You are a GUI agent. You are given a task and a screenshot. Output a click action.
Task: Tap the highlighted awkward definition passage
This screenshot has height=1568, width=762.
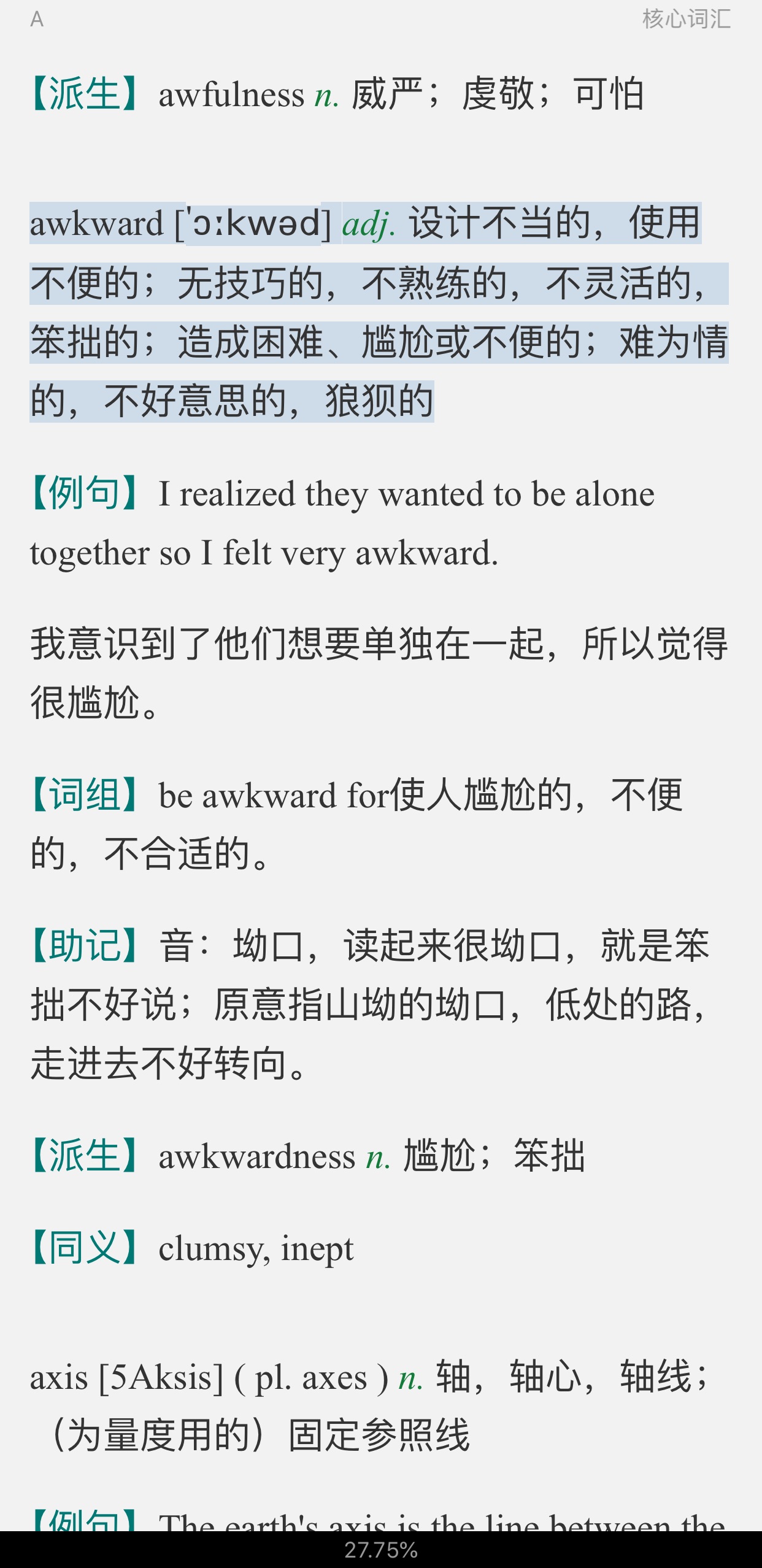(x=379, y=312)
